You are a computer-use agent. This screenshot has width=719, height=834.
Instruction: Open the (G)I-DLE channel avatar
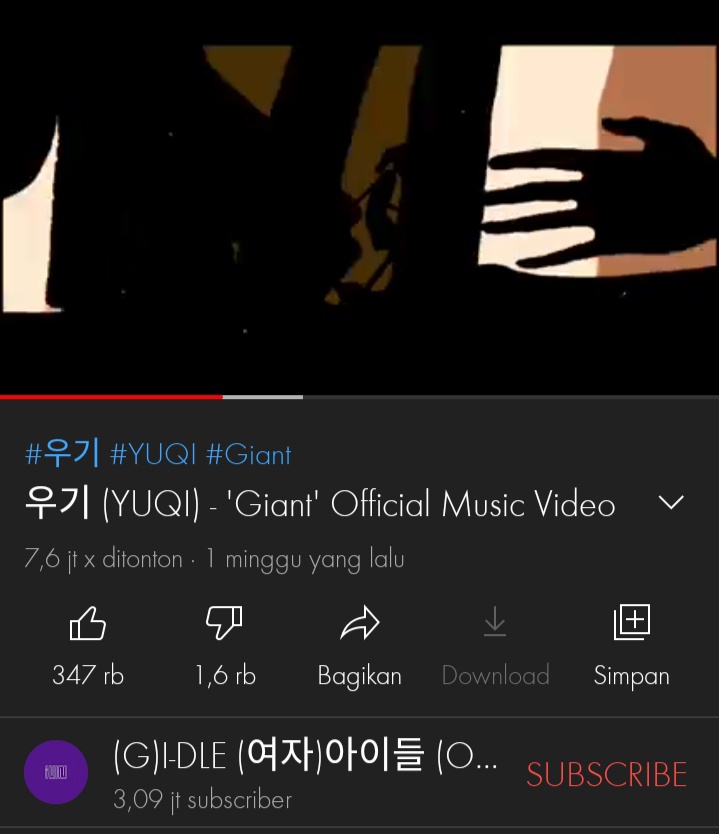(x=56, y=772)
